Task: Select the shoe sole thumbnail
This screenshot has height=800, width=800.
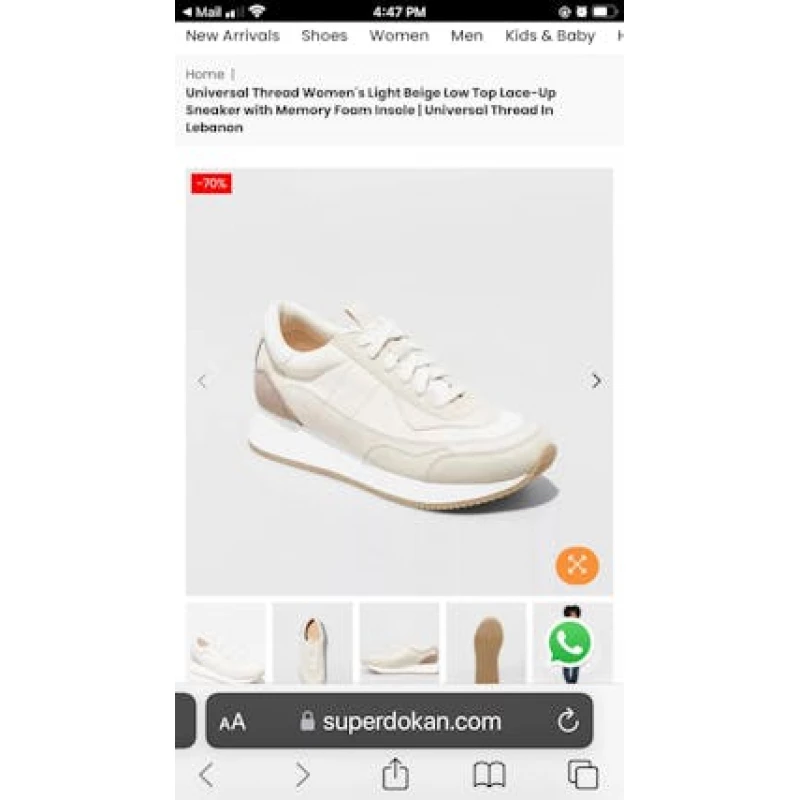Action: (x=486, y=643)
